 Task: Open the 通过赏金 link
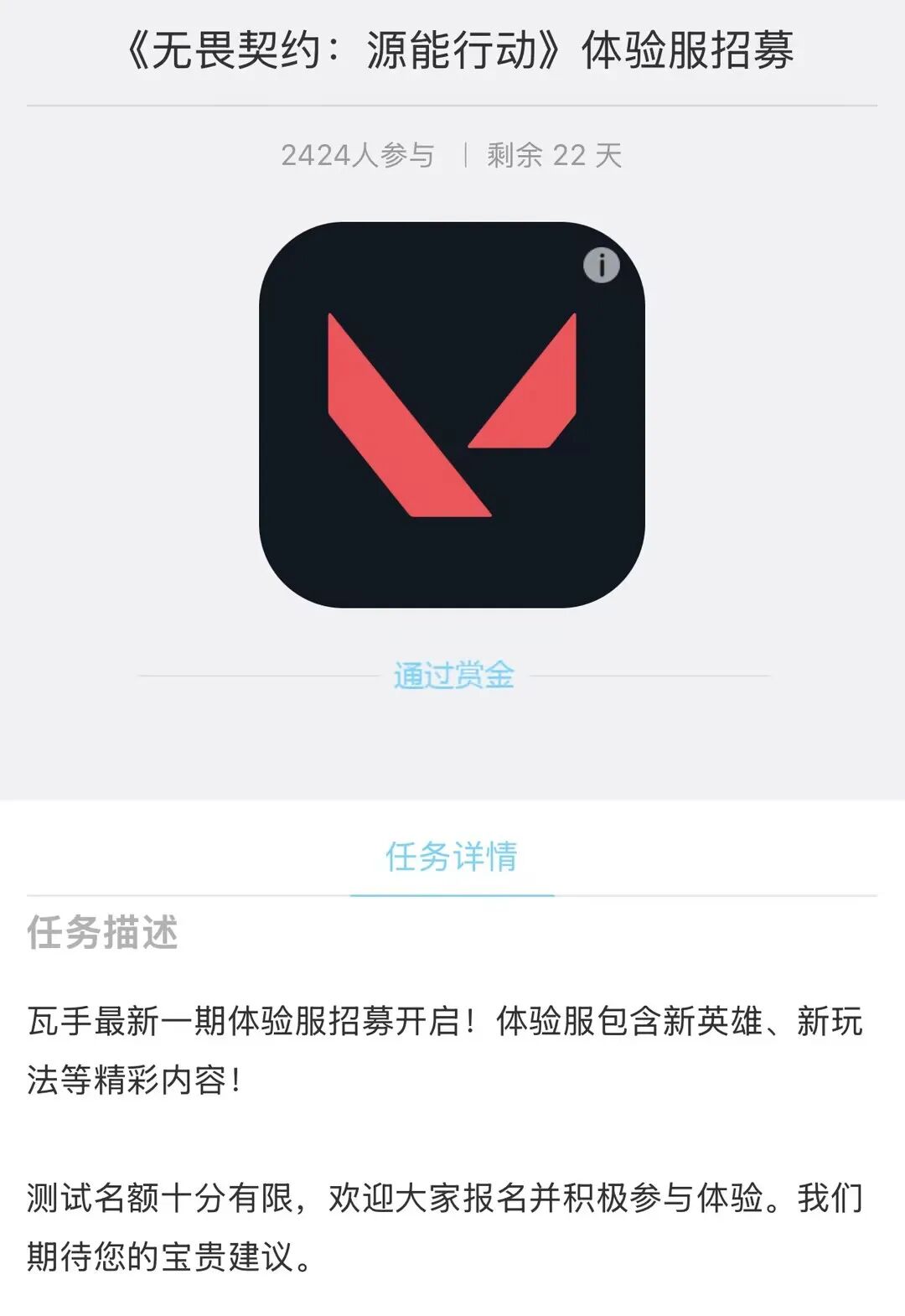click(453, 675)
